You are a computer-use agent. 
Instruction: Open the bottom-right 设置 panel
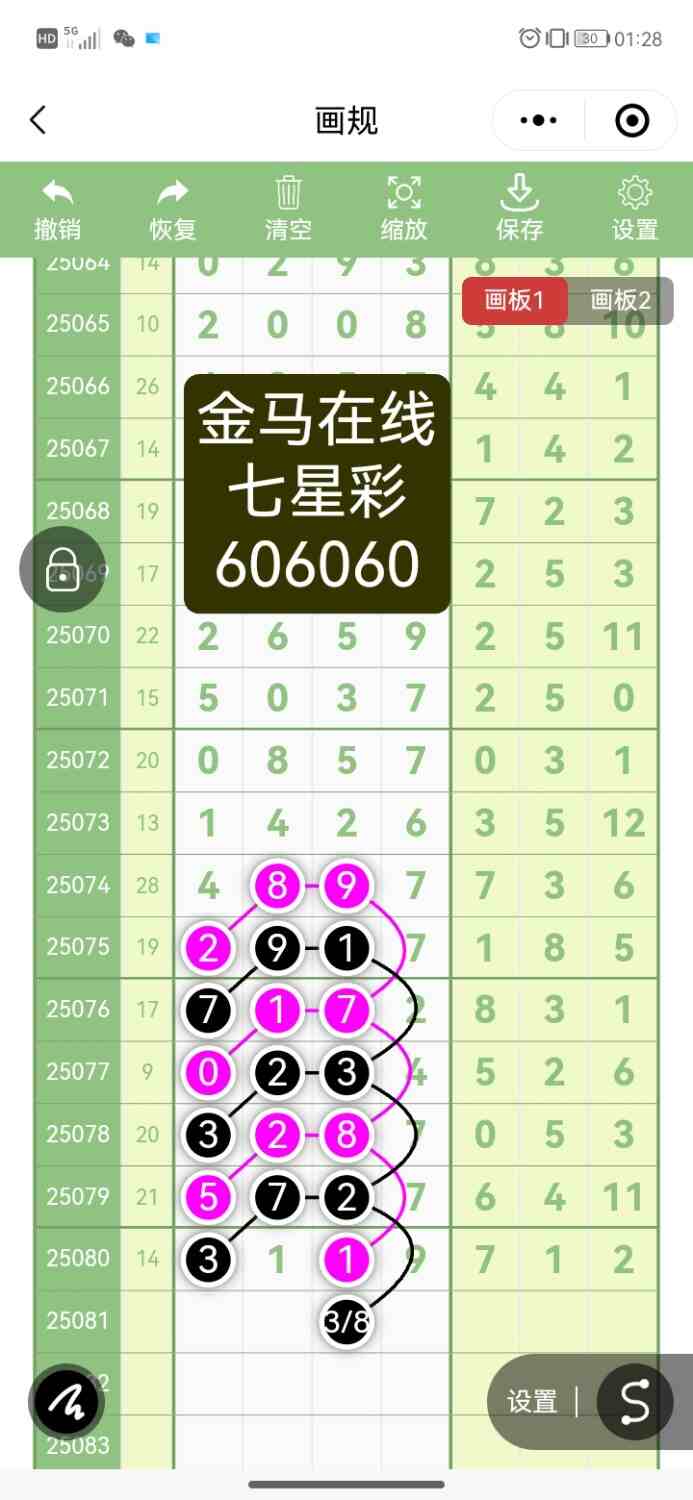click(532, 1402)
